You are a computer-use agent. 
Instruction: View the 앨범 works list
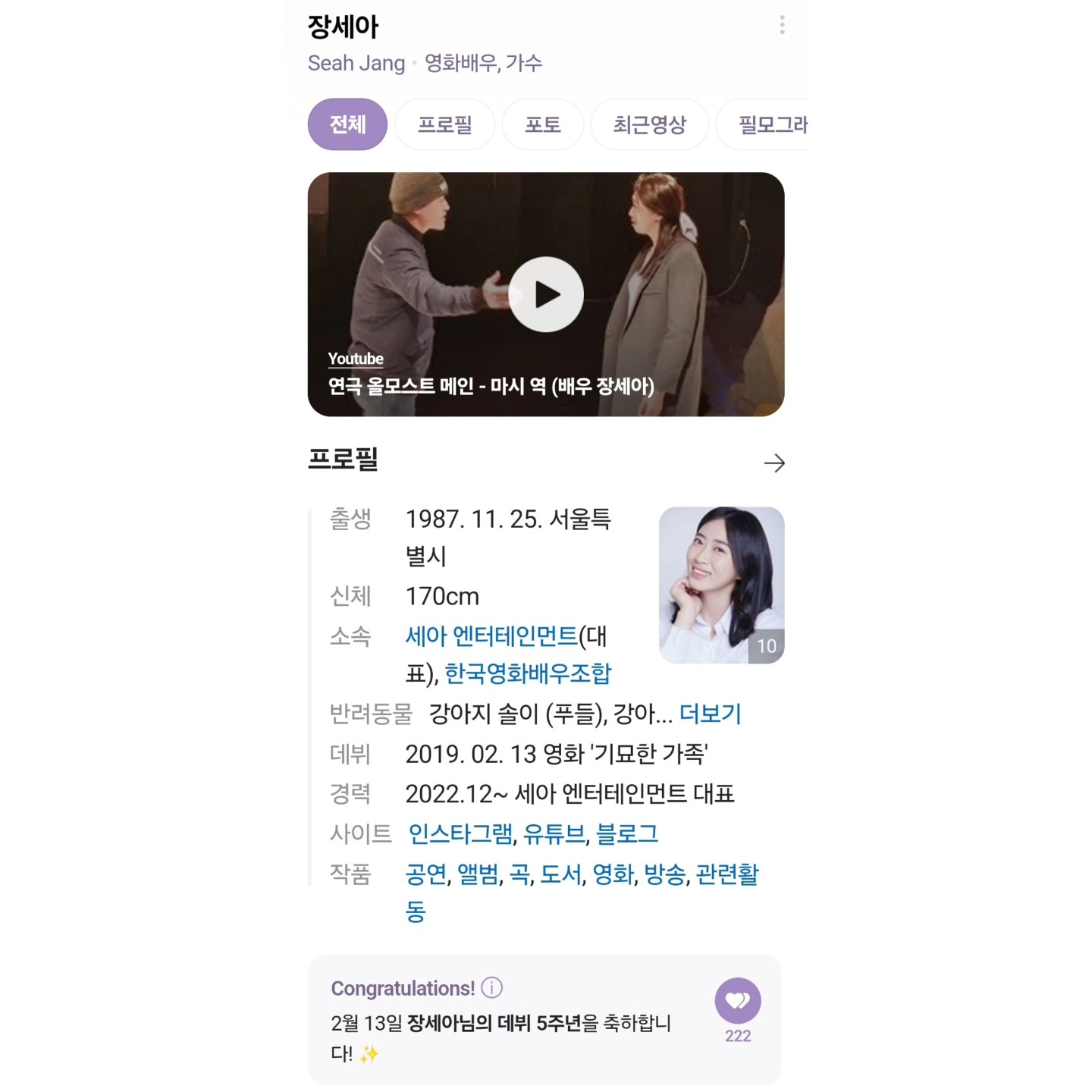[x=478, y=874]
